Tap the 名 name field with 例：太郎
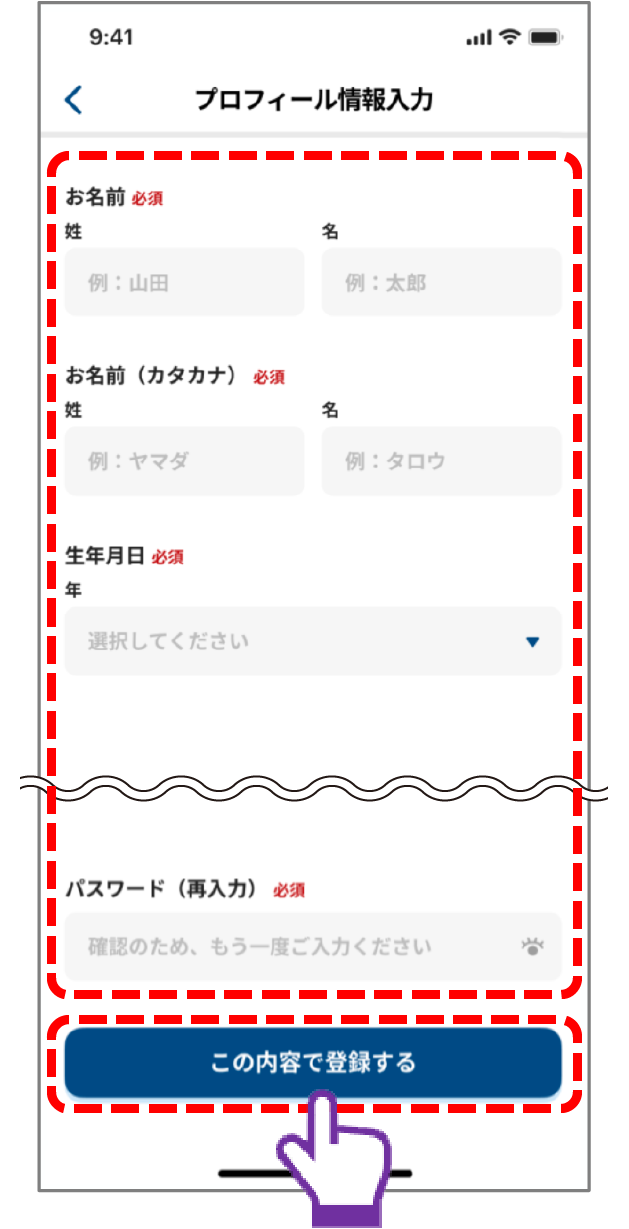The image size is (629, 1229). click(441, 283)
